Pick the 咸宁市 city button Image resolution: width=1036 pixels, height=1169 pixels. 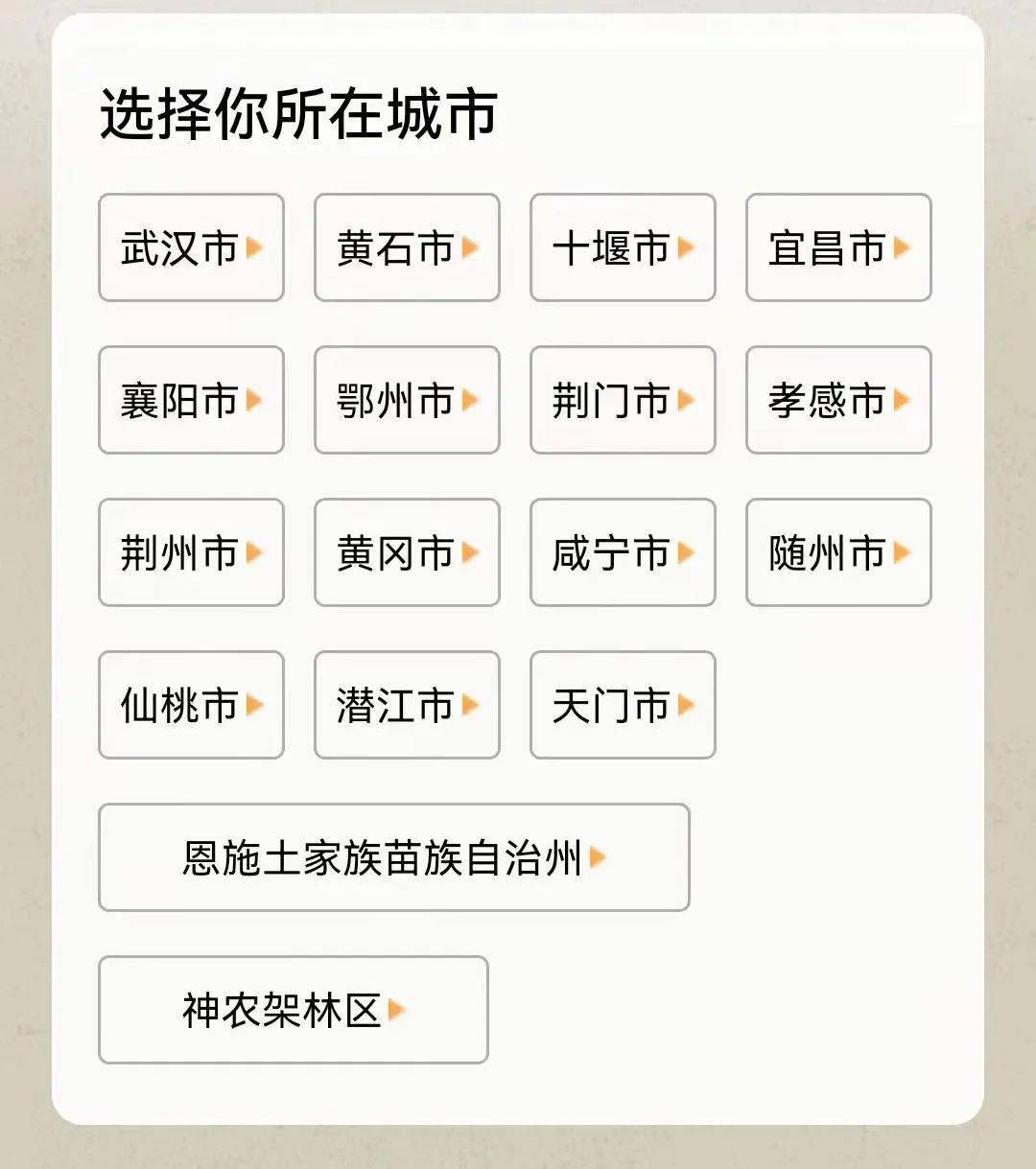click(x=623, y=552)
